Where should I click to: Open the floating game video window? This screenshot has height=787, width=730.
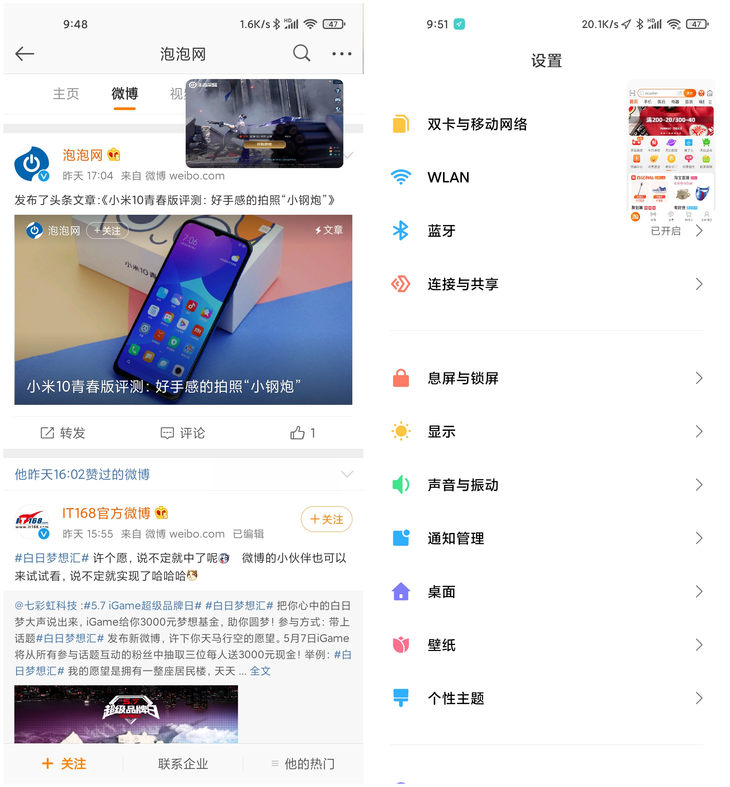pos(264,122)
